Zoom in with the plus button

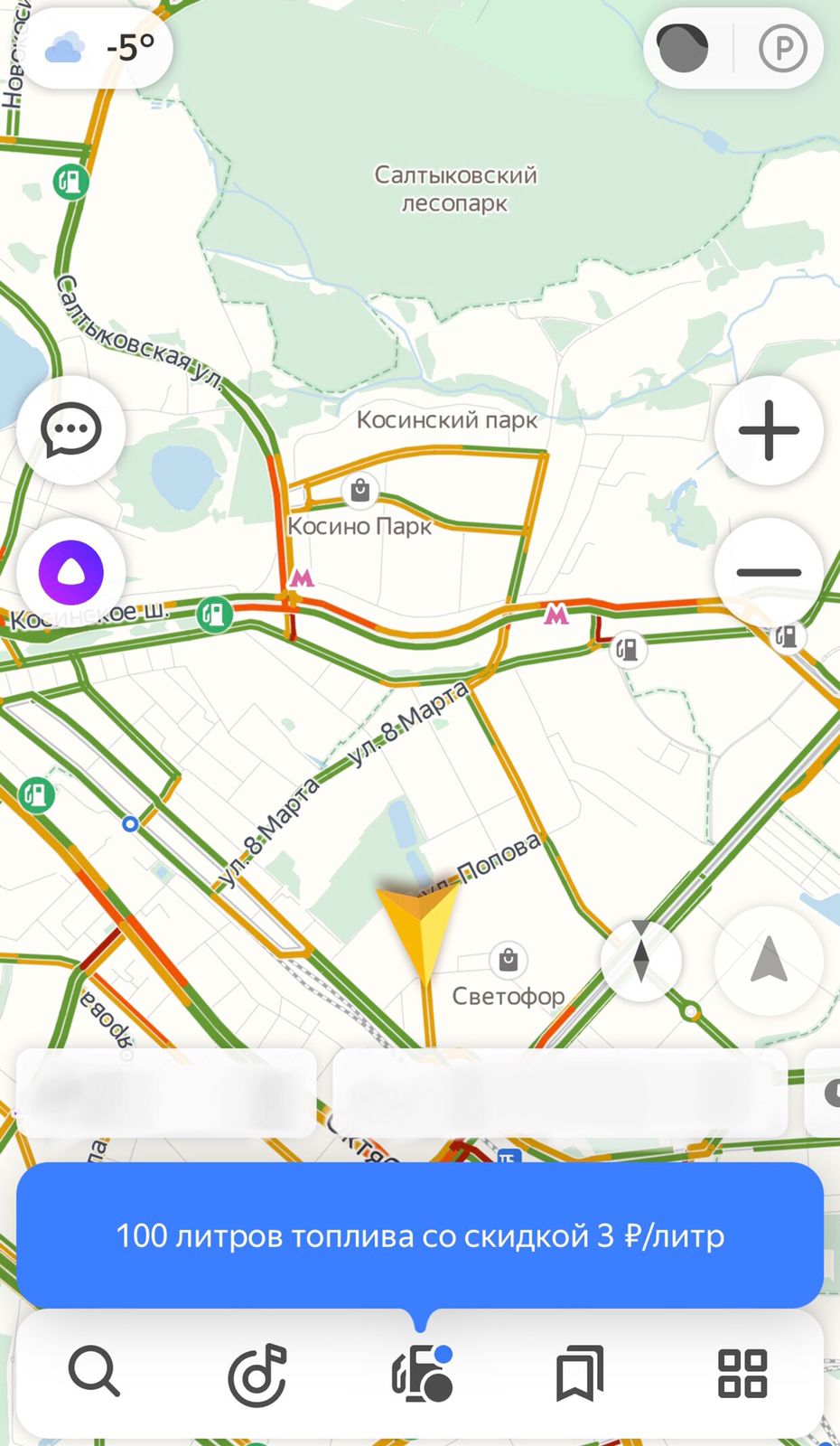click(x=769, y=430)
